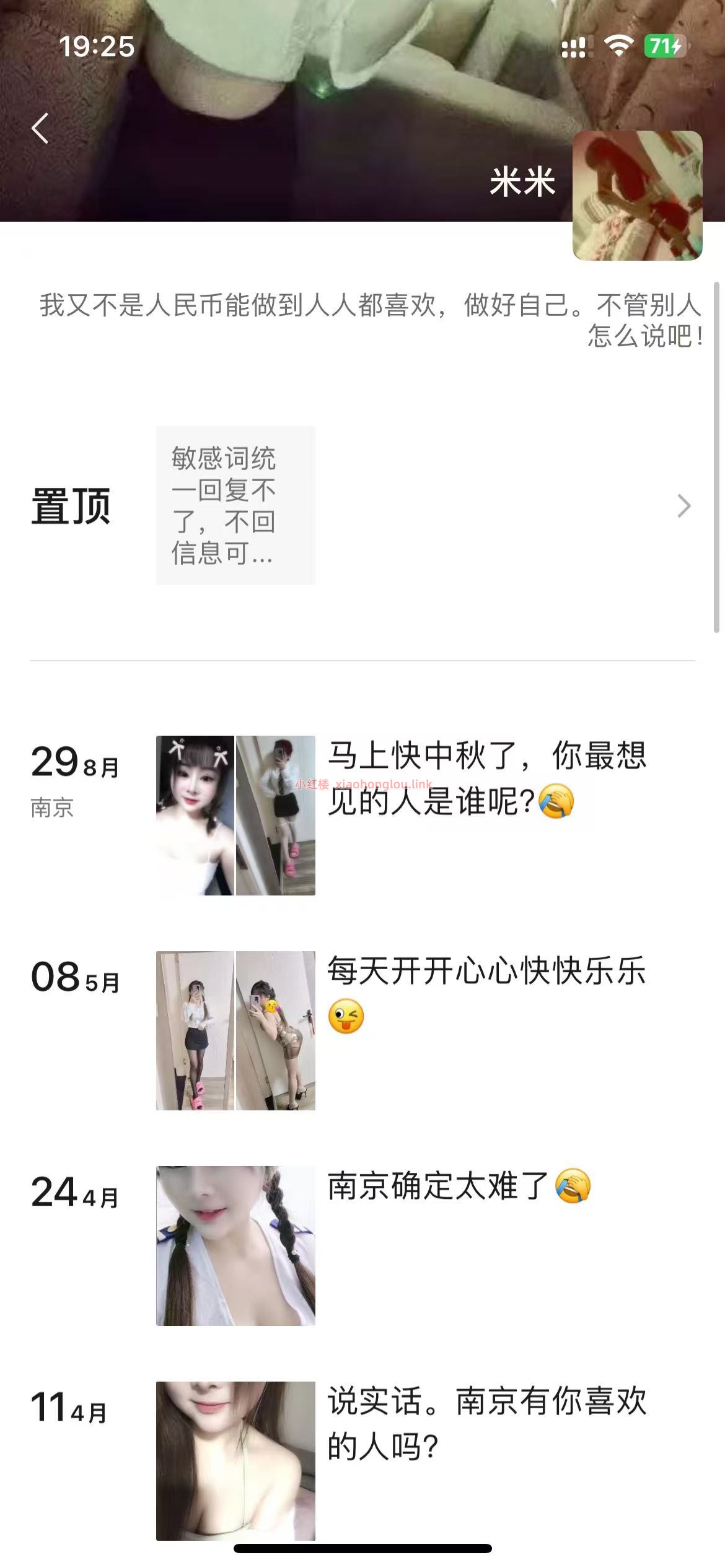Open the photo in the 24 4月 post
The height and width of the screenshot is (1568, 725).
(235, 1246)
